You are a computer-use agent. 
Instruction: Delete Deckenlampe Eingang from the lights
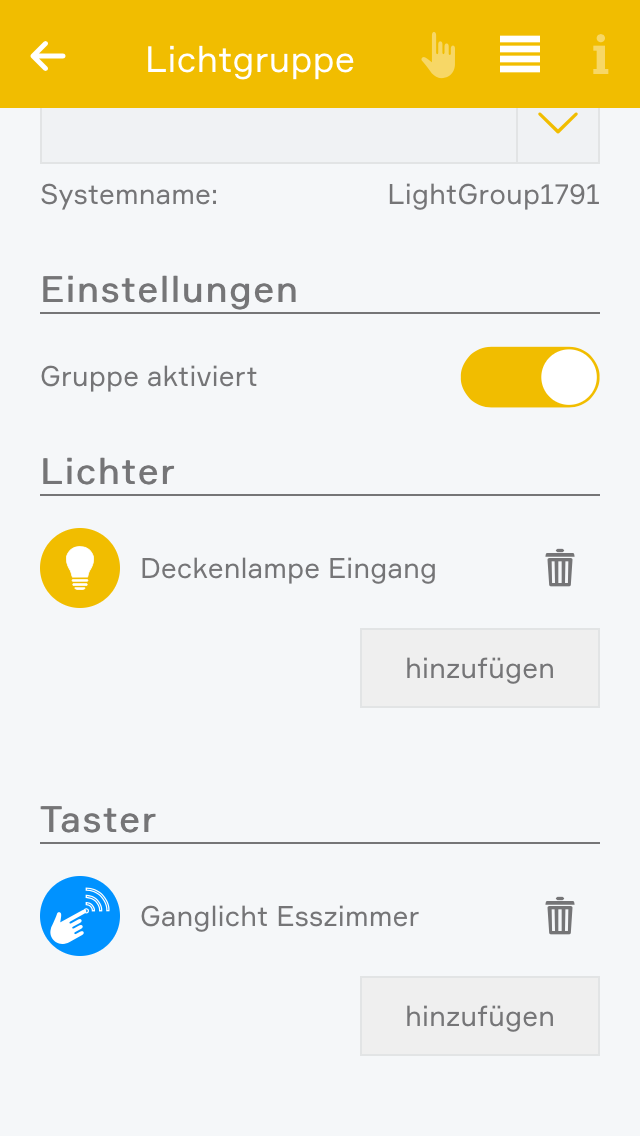559,568
